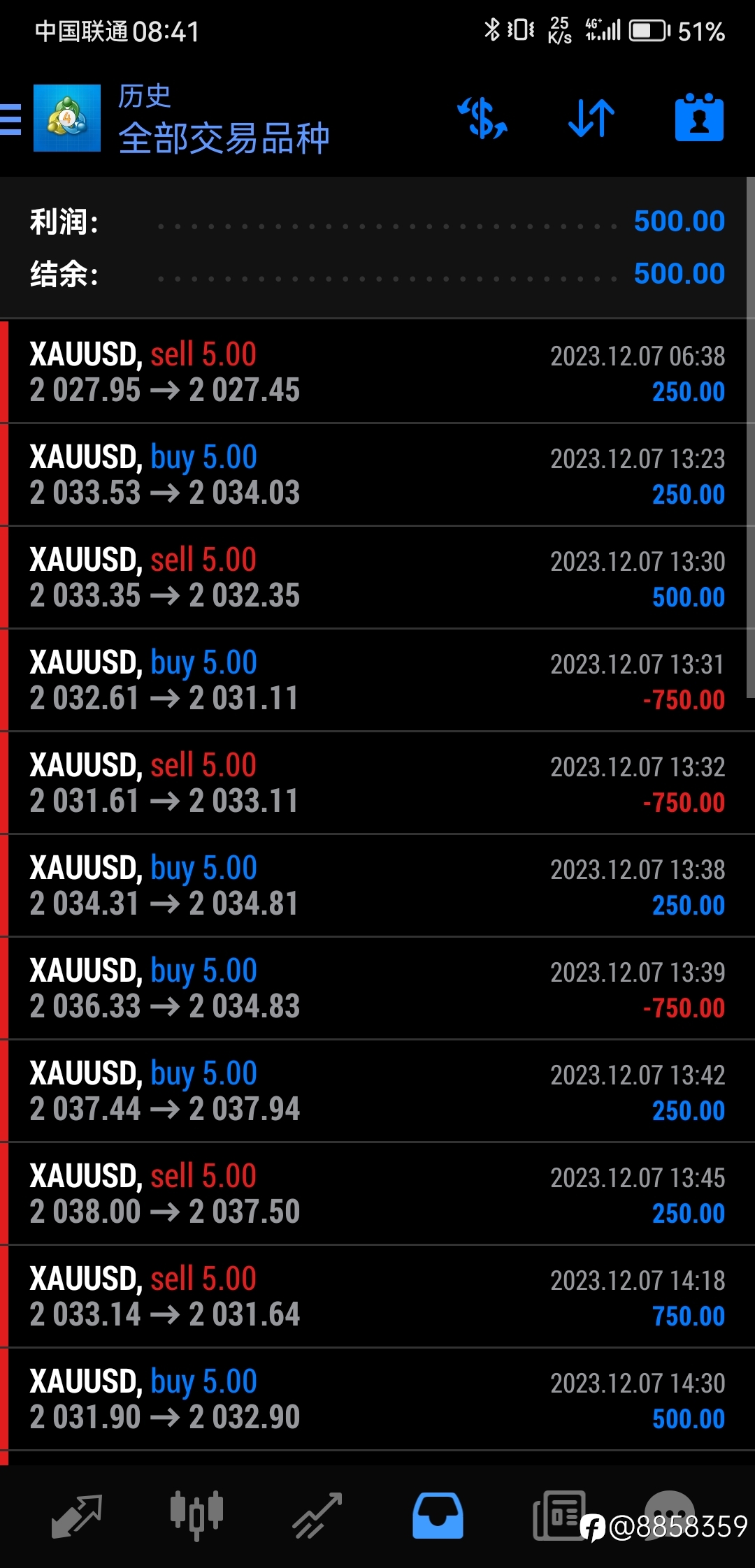
Task: Open the sell trade closed at 06:38
Action: [377, 372]
